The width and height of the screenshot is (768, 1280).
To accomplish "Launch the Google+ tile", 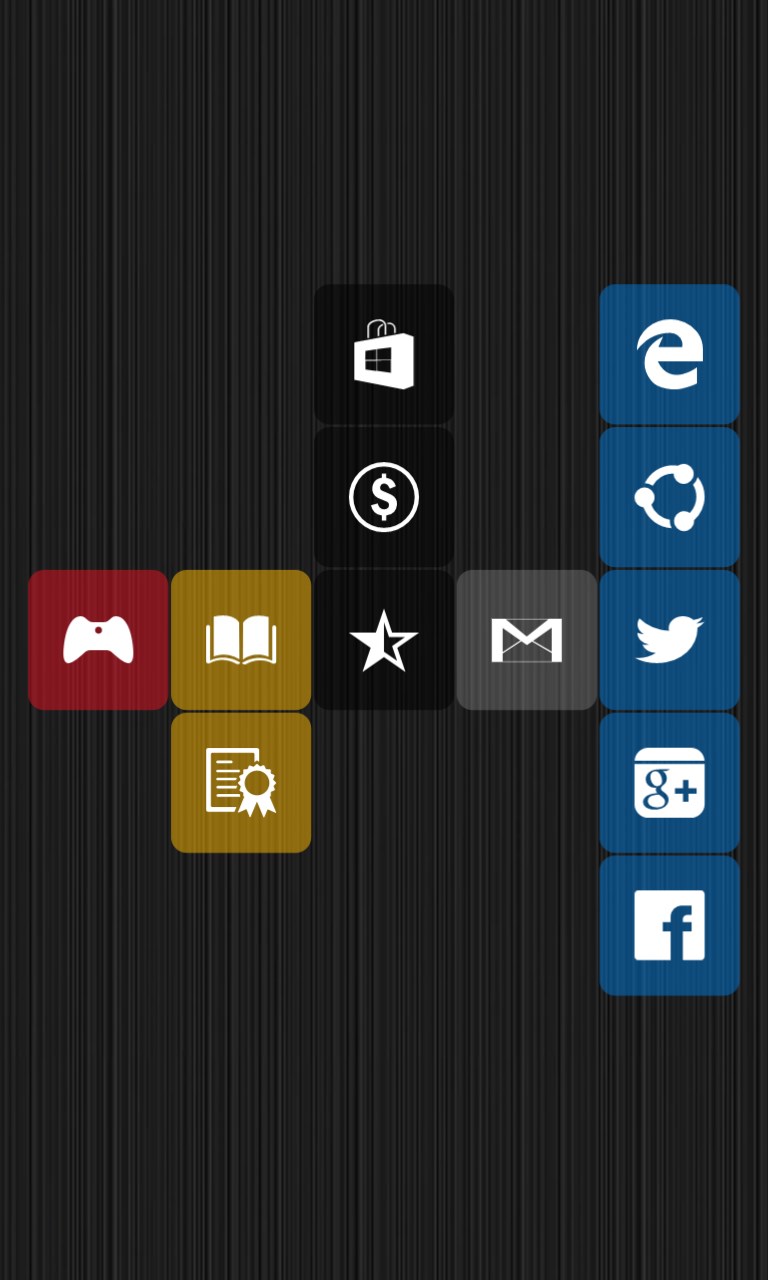I will tap(669, 783).
